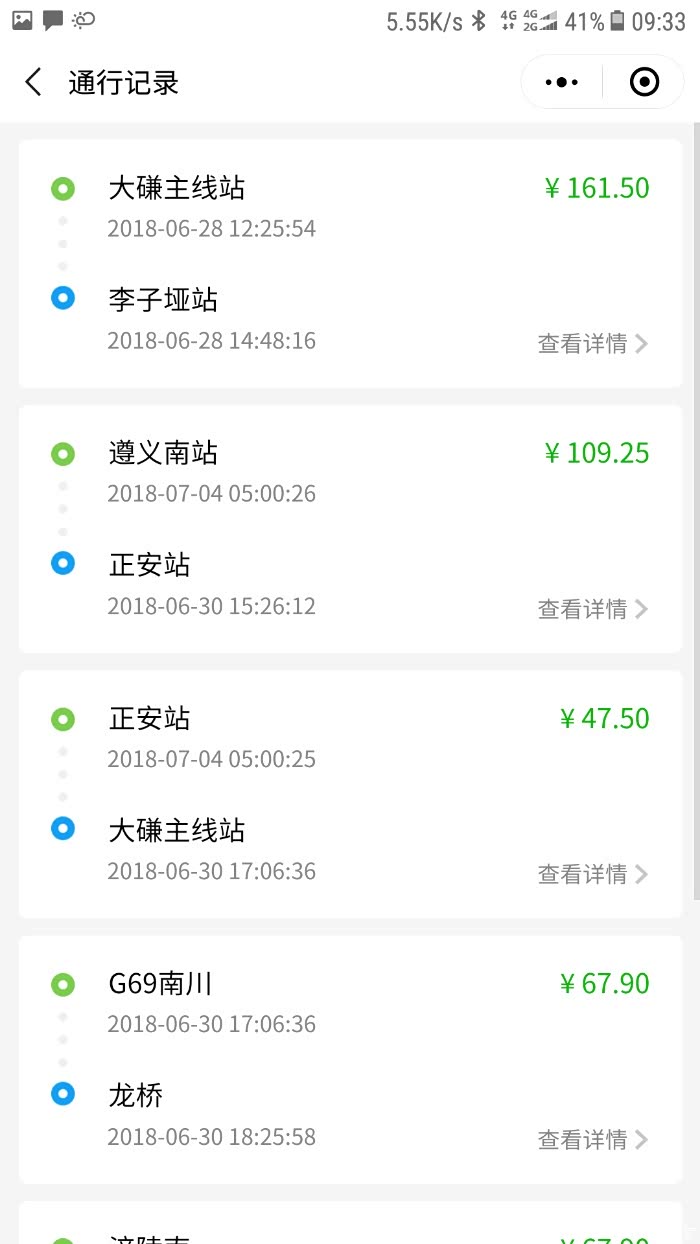View details for 大磏主线站 to 李子垭站 trip
Viewport: 700px width, 1244px height.
pyautogui.click(x=593, y=344)
